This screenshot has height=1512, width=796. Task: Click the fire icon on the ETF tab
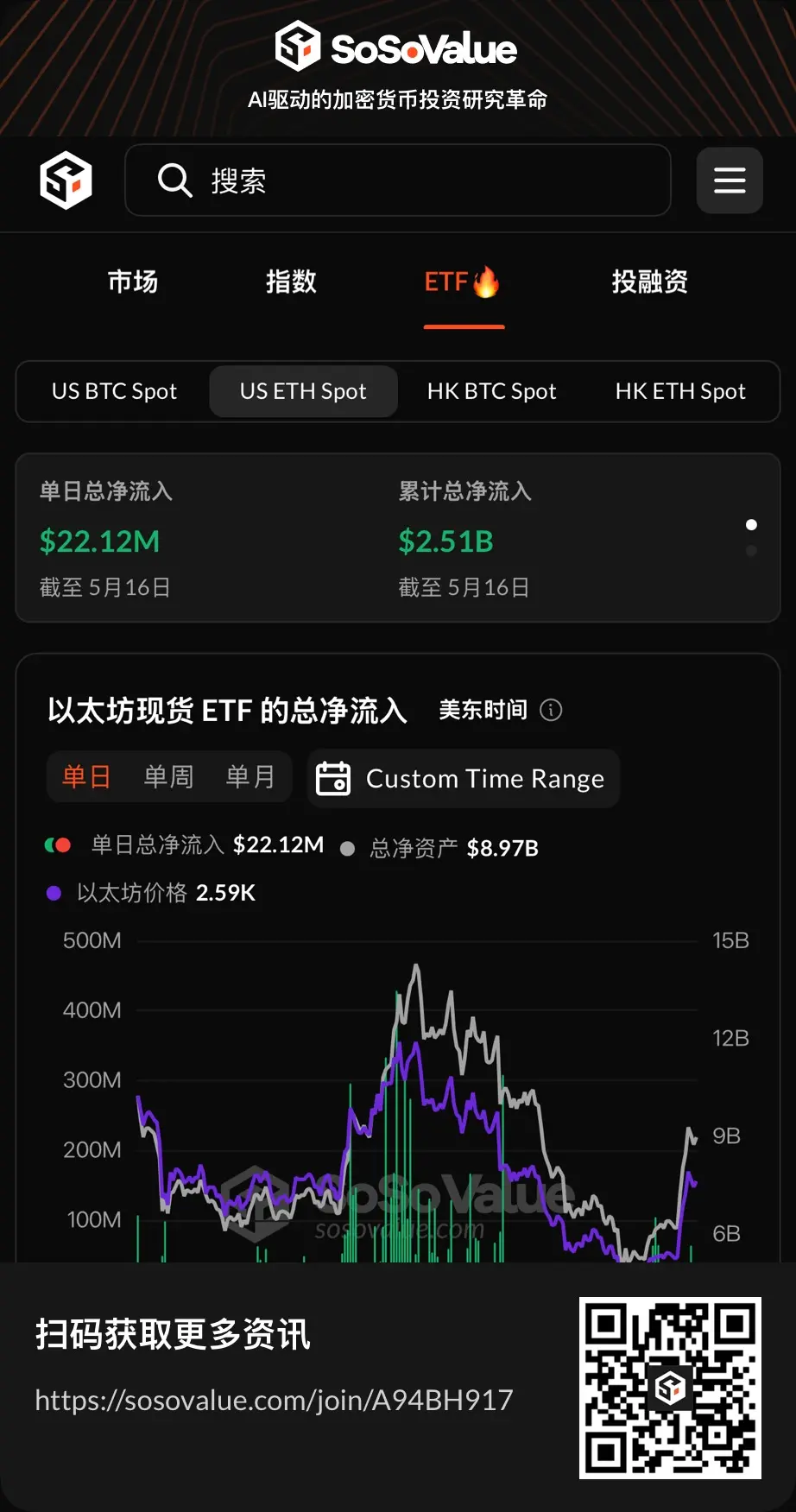pos(487,280)
